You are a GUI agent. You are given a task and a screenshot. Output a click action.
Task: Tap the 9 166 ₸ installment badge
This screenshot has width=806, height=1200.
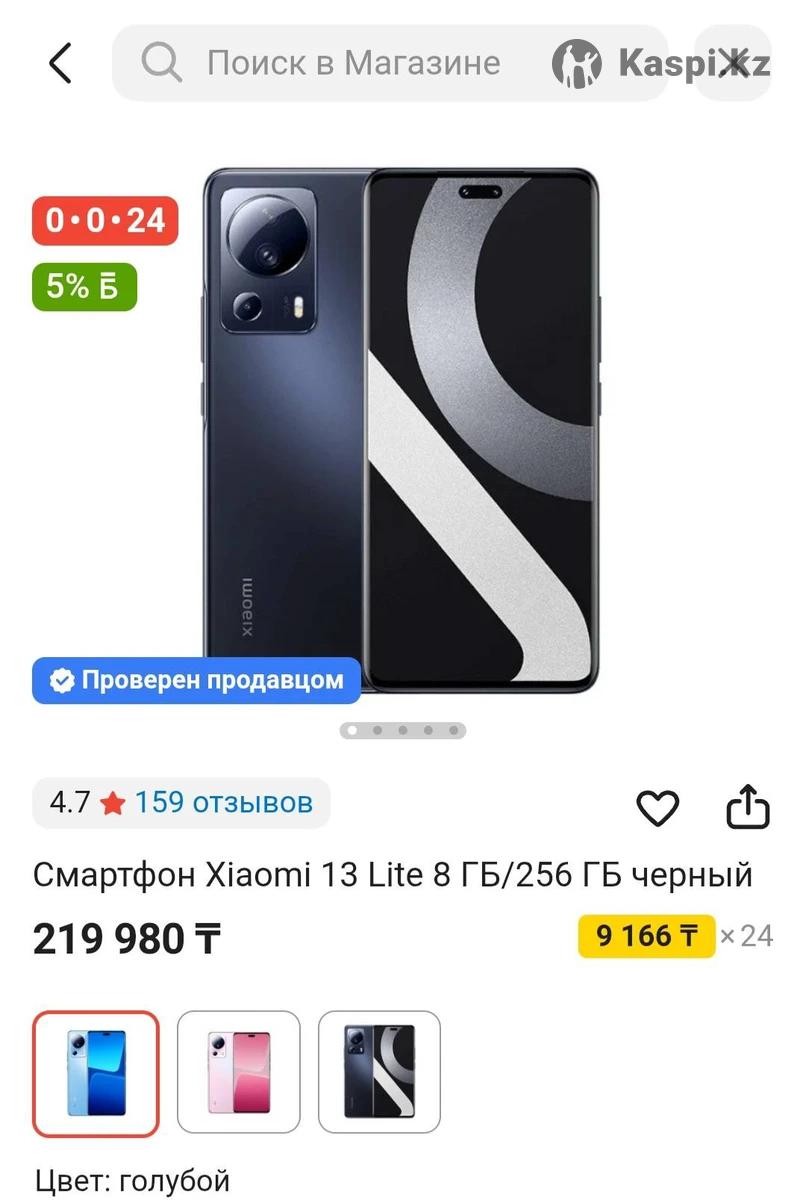pos(646,936)
